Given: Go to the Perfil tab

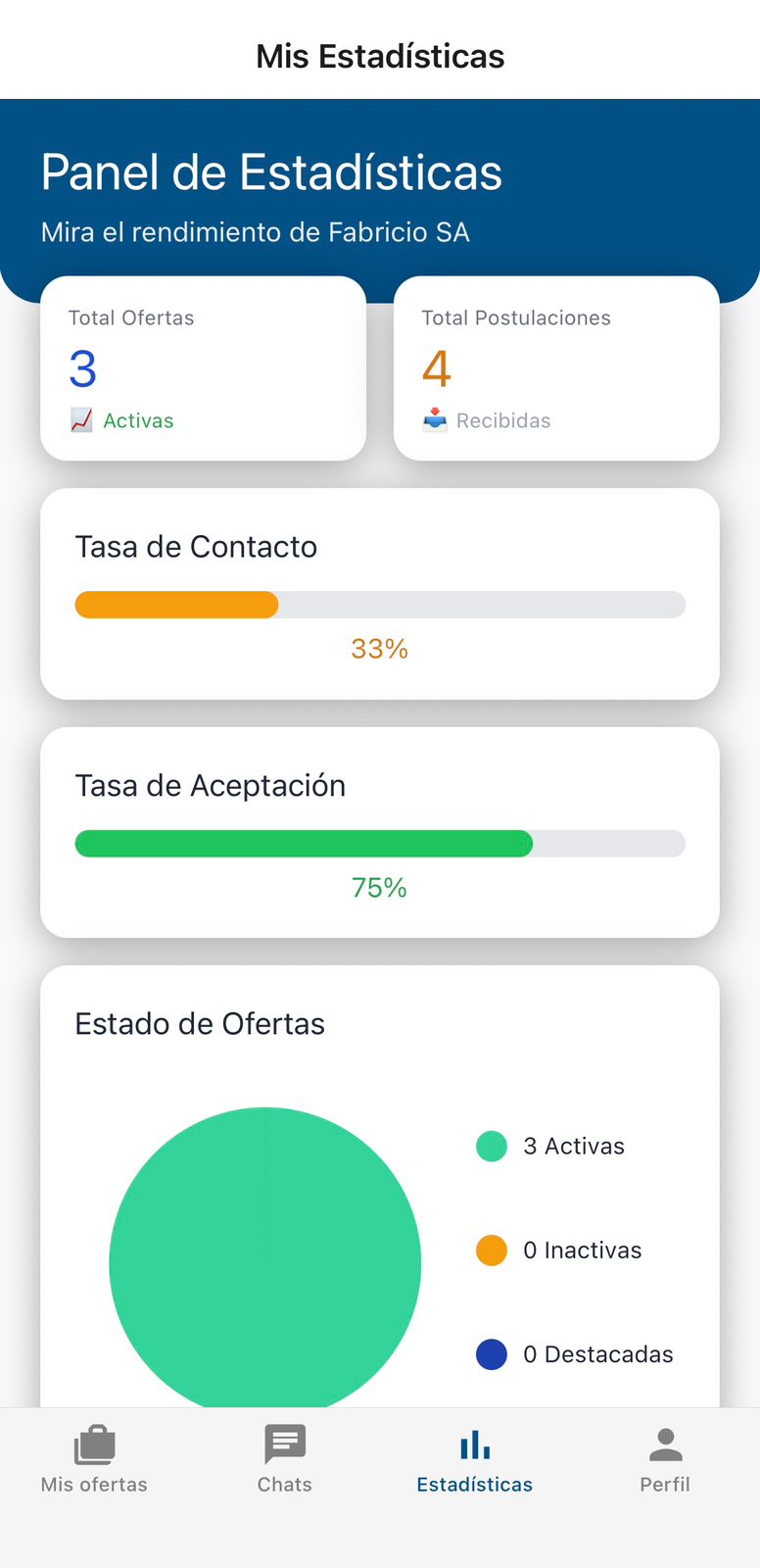Looking at the screenshot, I should [665, 1459].
